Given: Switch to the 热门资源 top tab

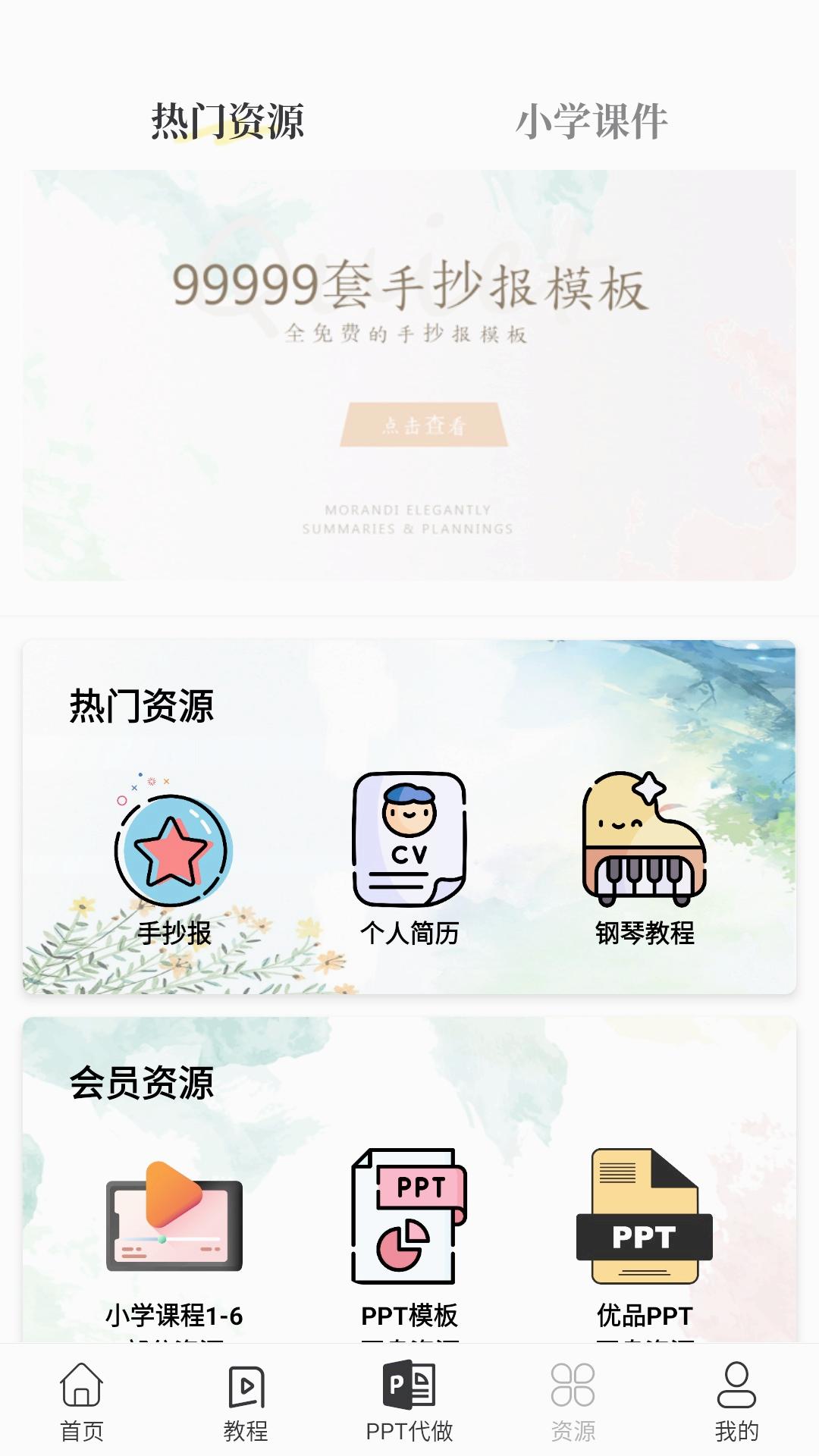Looking at the screenshot, I should click(227, 121).
